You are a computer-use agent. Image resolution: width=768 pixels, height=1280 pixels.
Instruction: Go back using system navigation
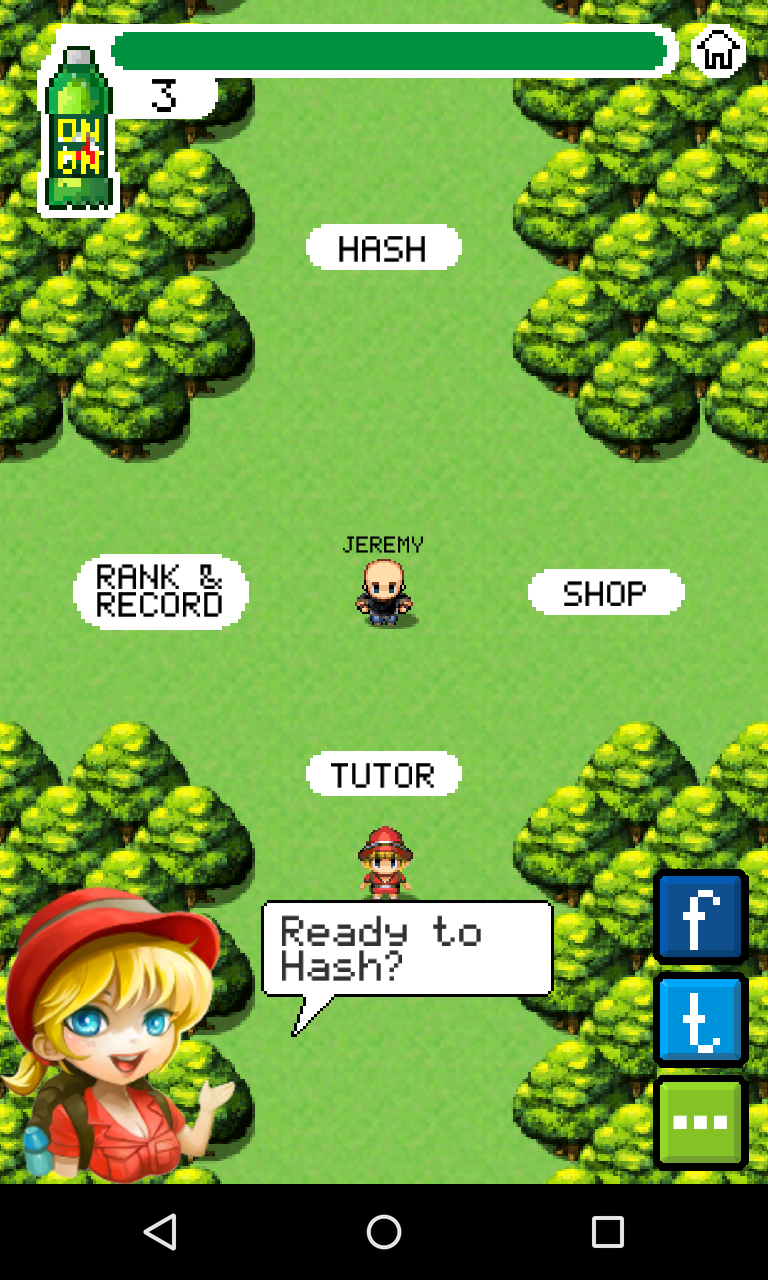160,1232
